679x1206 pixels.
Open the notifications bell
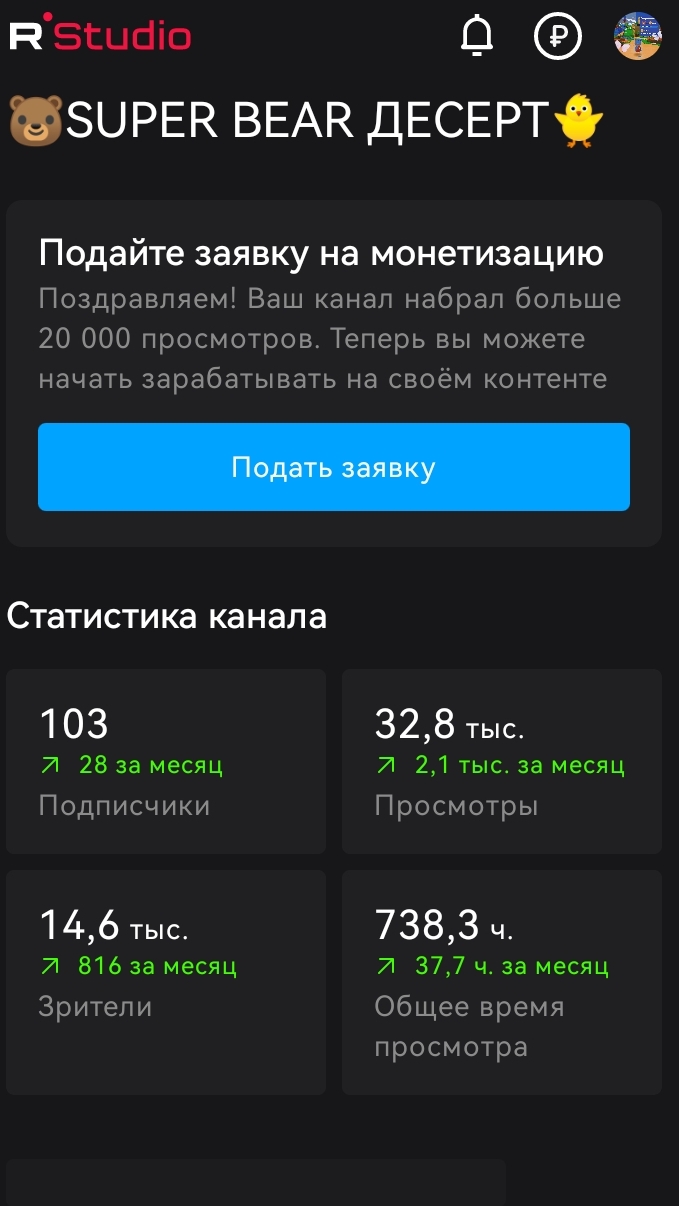pos(477,37)
